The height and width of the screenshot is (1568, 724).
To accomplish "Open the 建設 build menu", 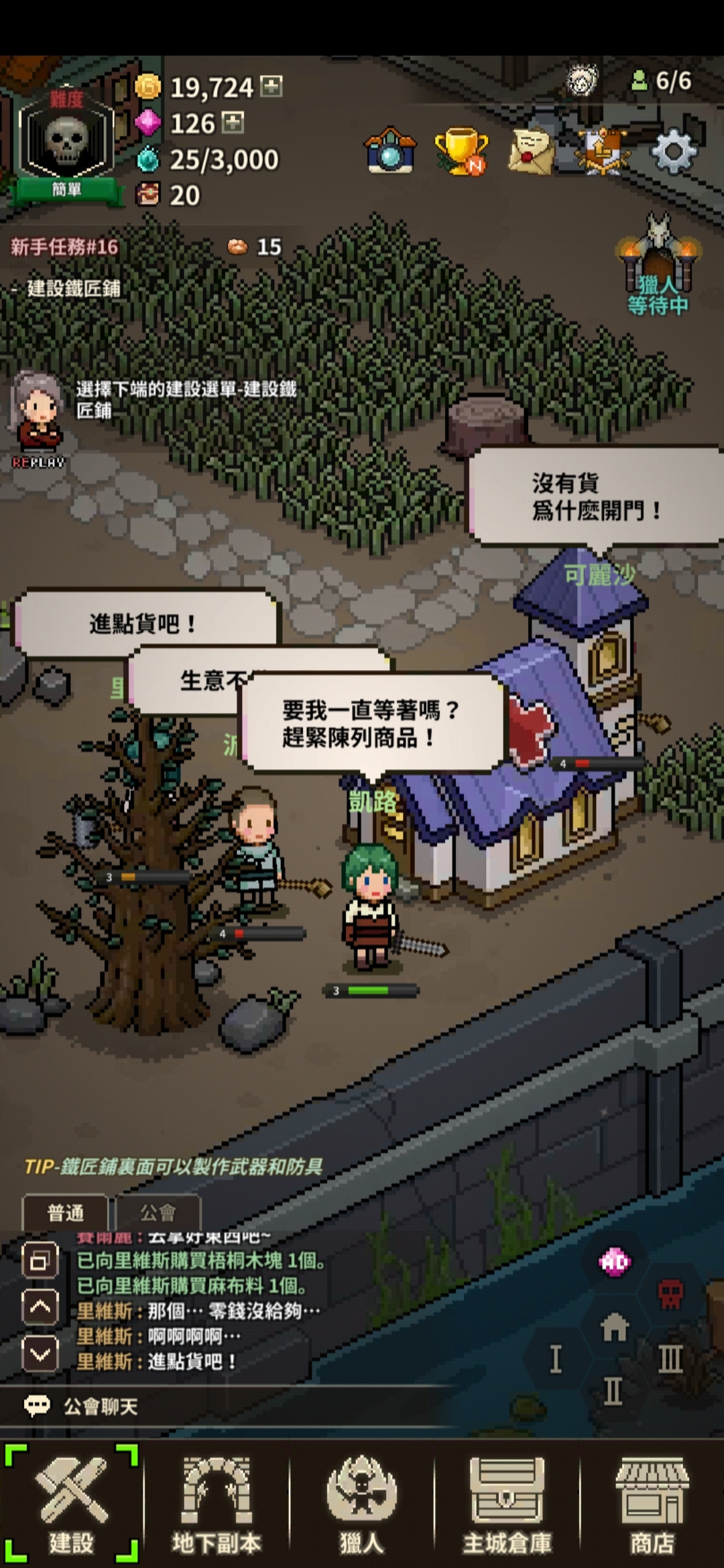I will point(71,1504).
